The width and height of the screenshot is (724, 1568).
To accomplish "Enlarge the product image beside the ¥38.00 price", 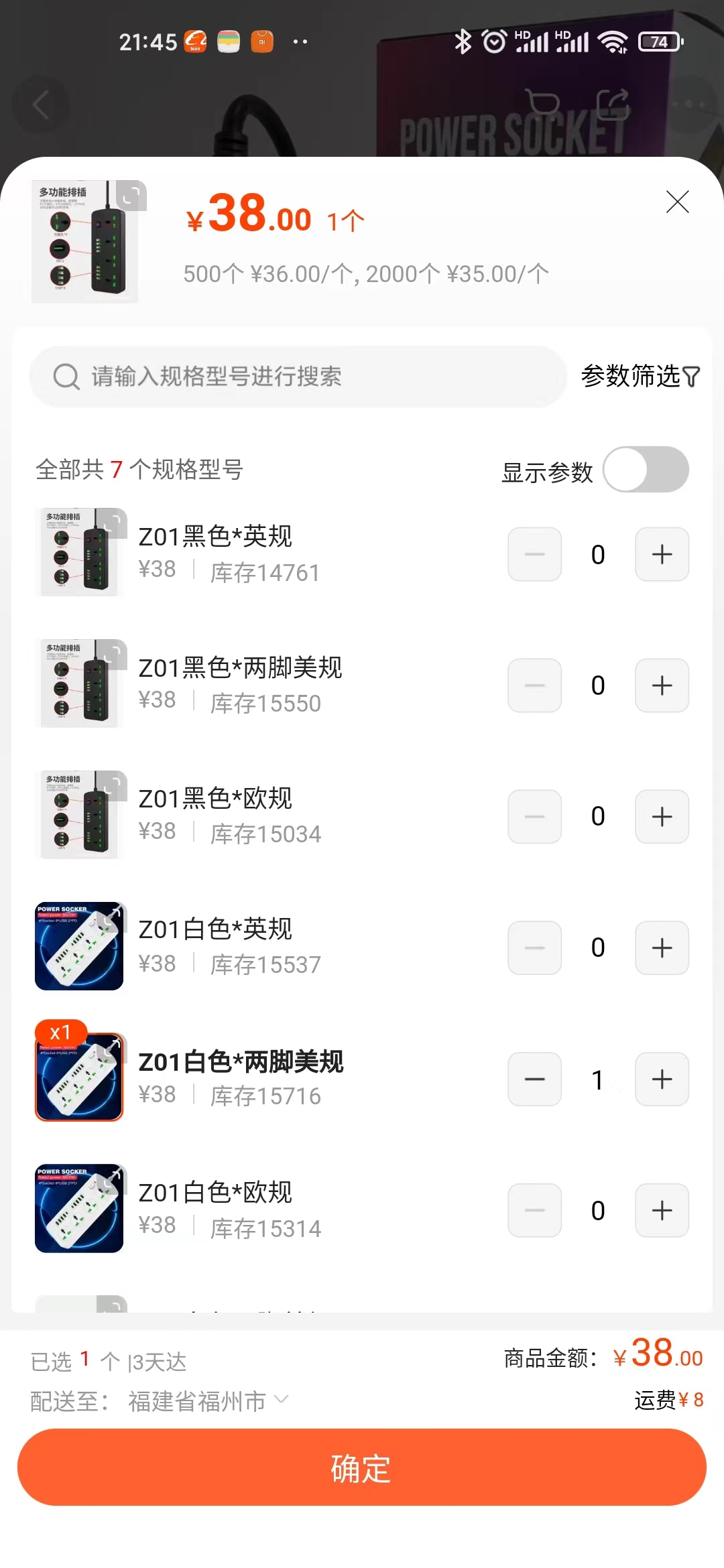I will [86, 241].
